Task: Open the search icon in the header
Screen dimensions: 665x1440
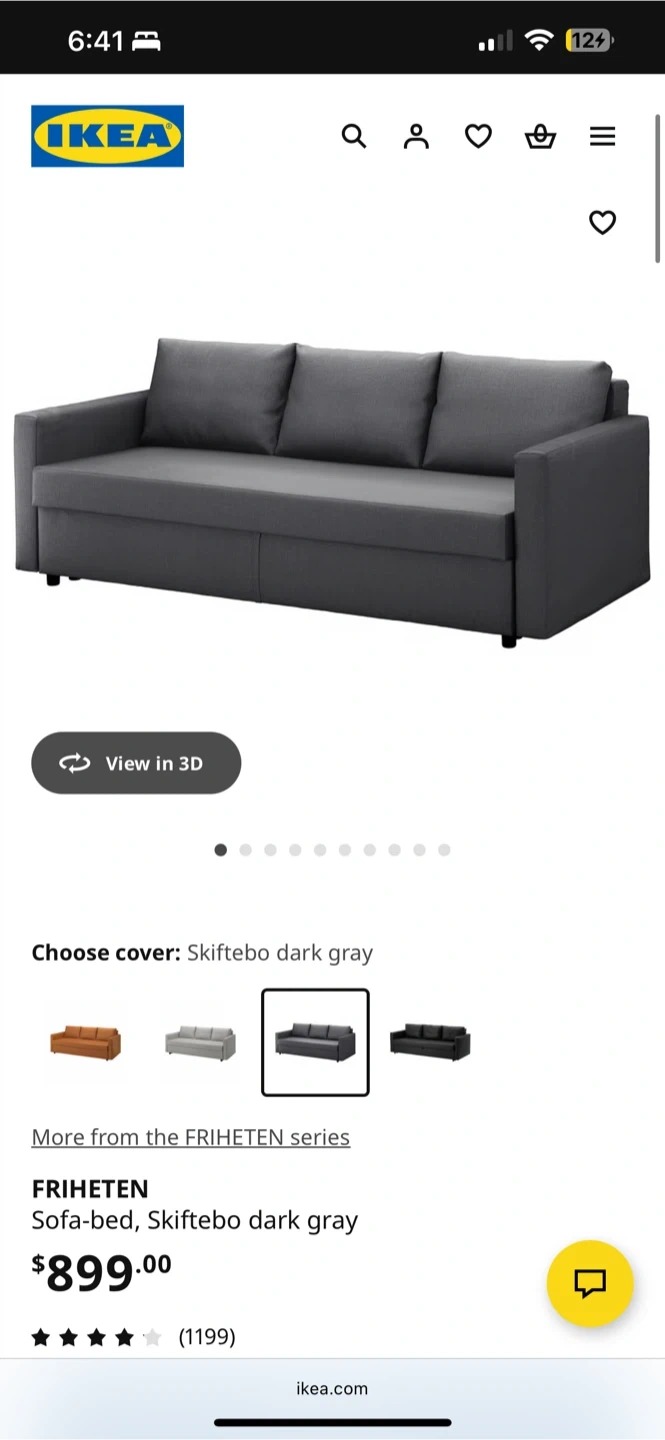Action: pyautogui.click(x=354, y=136)
